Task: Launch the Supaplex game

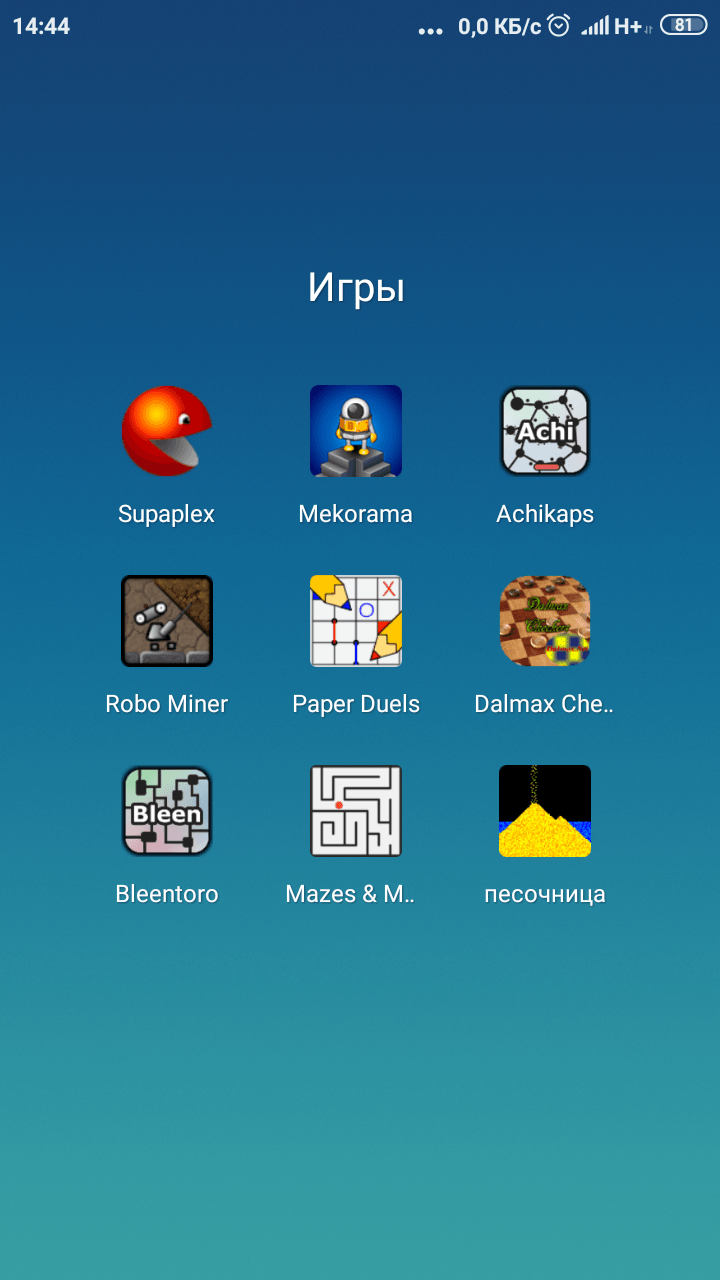Action: (x=166, y=431)
